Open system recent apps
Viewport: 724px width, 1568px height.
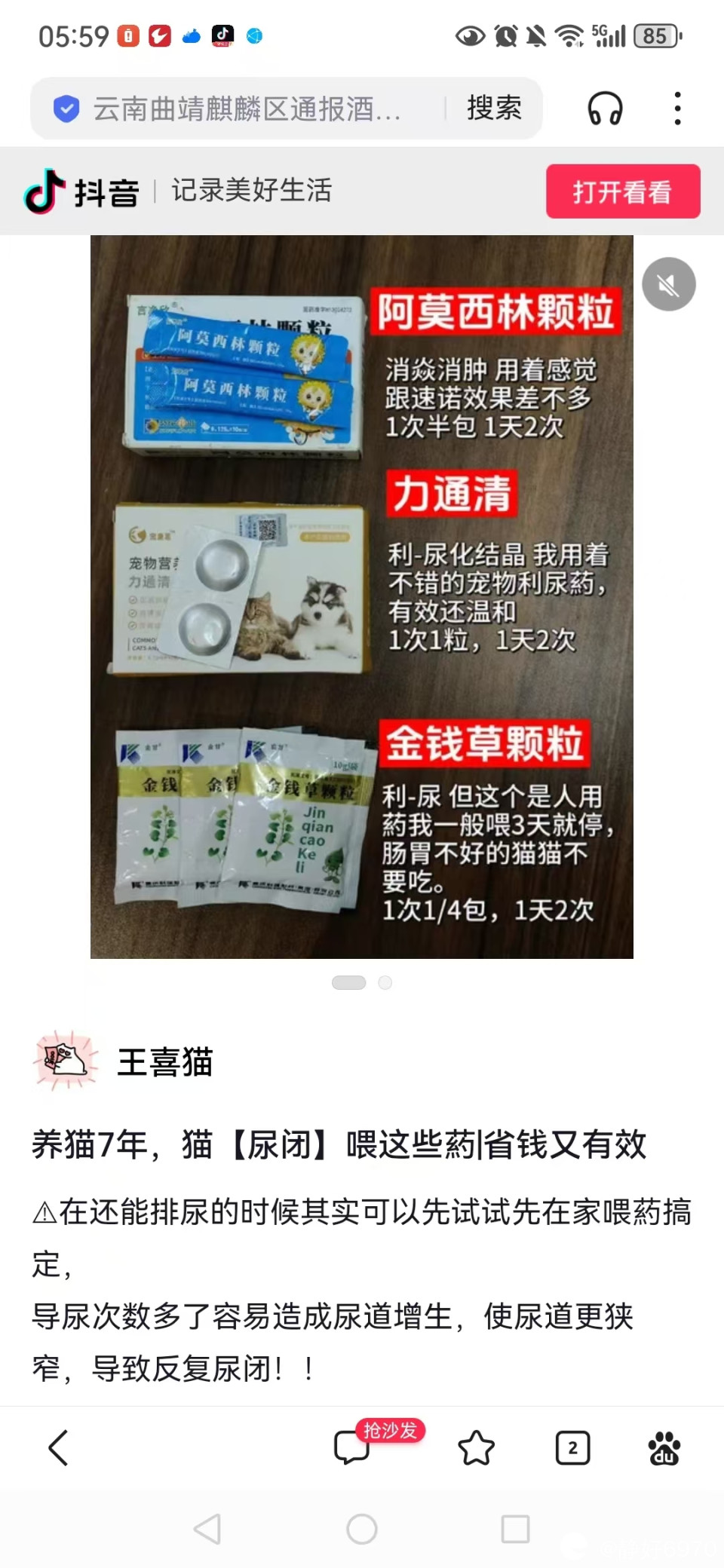point(515,1529)
